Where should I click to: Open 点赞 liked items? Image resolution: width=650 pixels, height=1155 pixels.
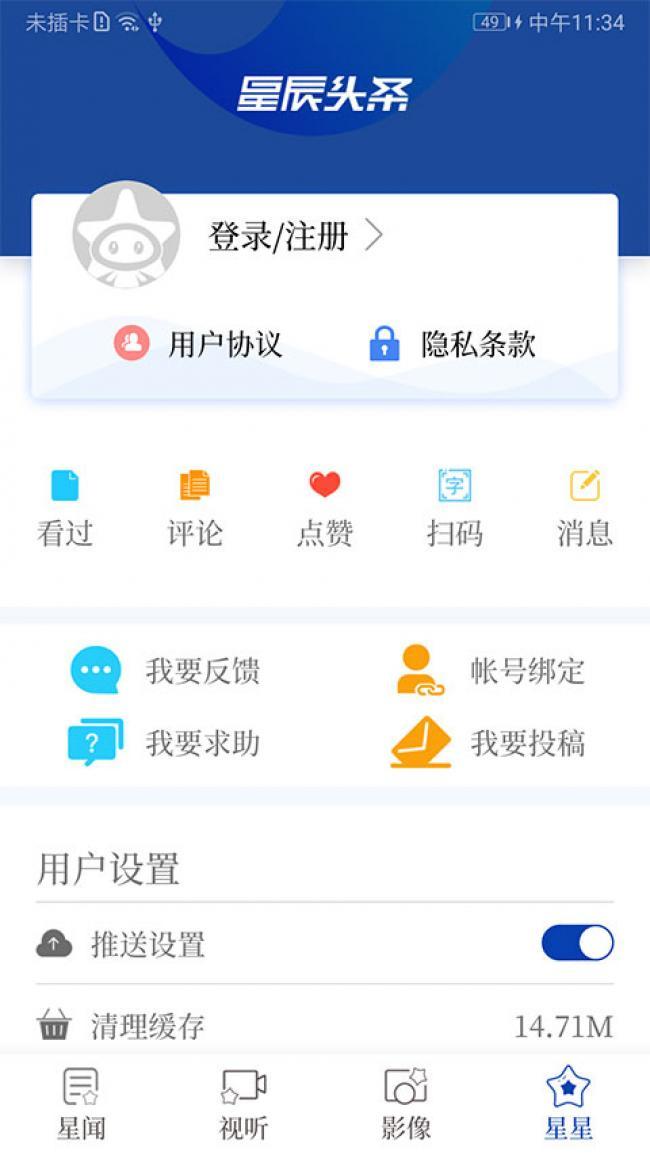(x=324, y=510)
